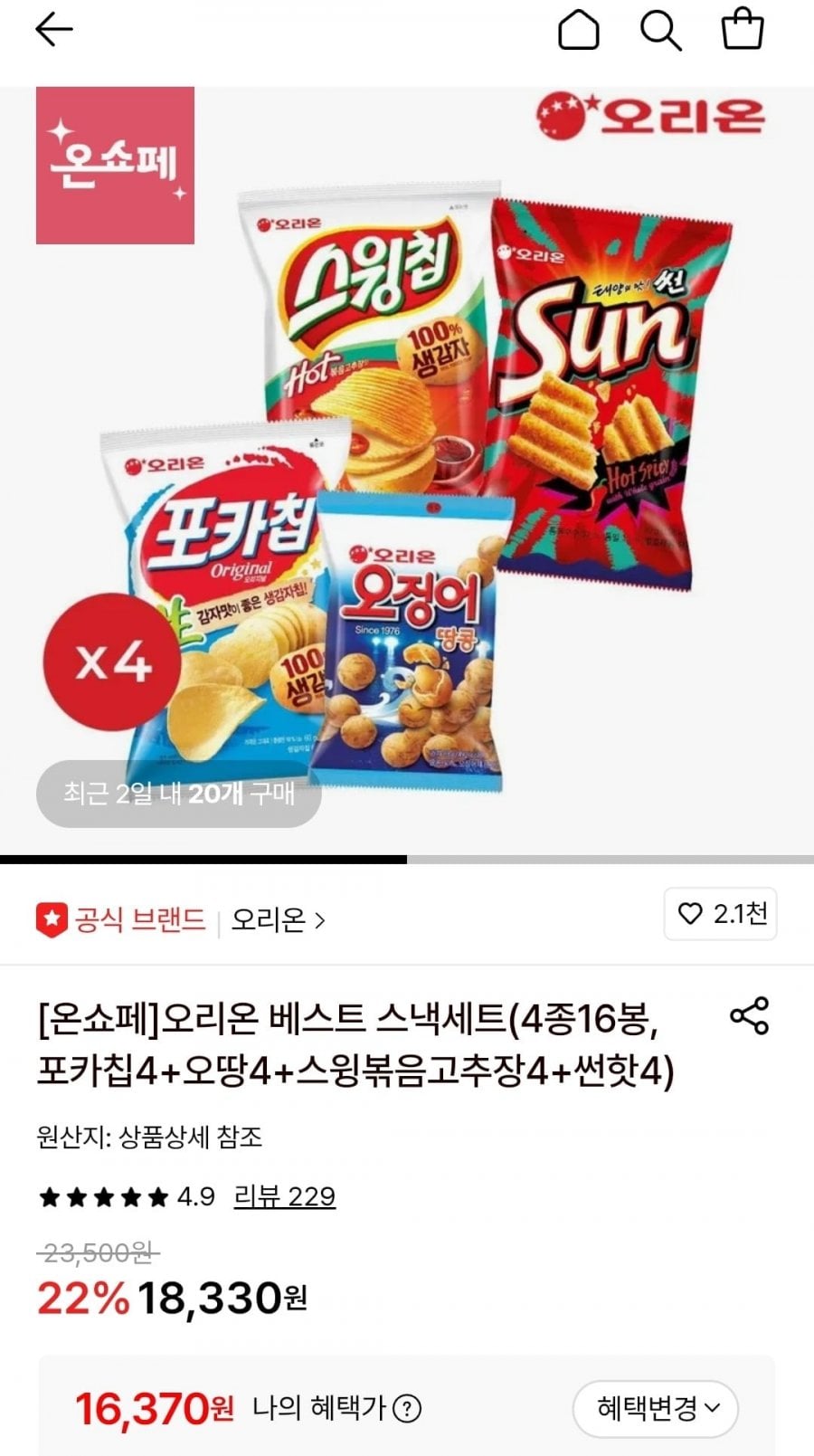This screenshot has height=1456, width=814.
Task: Open the shopping bag cart
Action: 743,29
